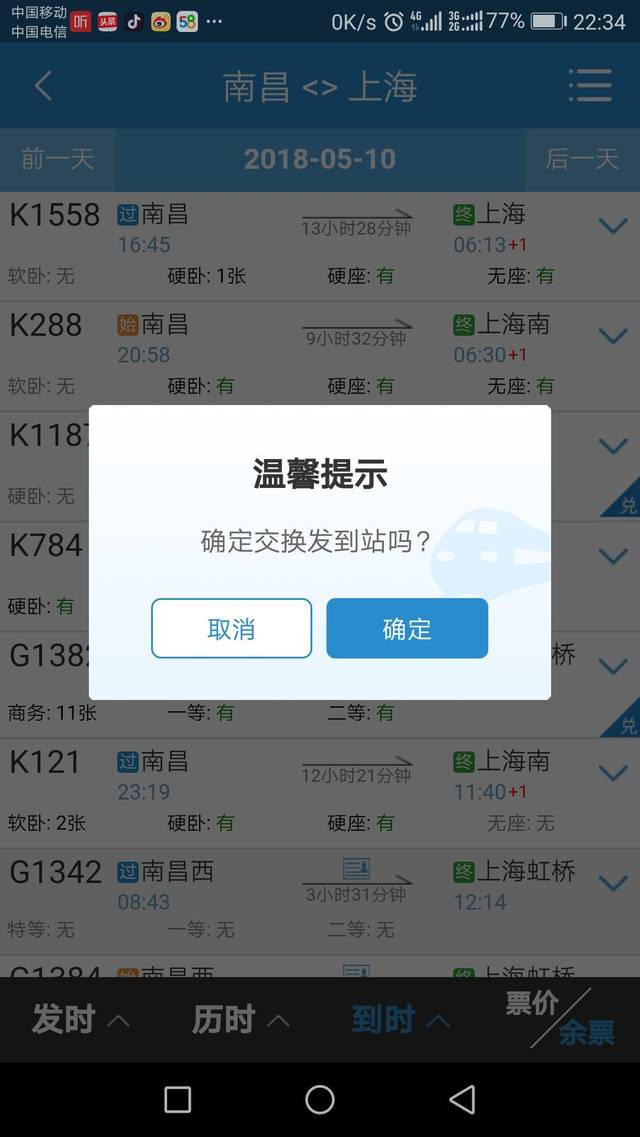Expand the K121 train row chevron
The width and height of the screenshot is (640, 1137).
pos(613,774)
